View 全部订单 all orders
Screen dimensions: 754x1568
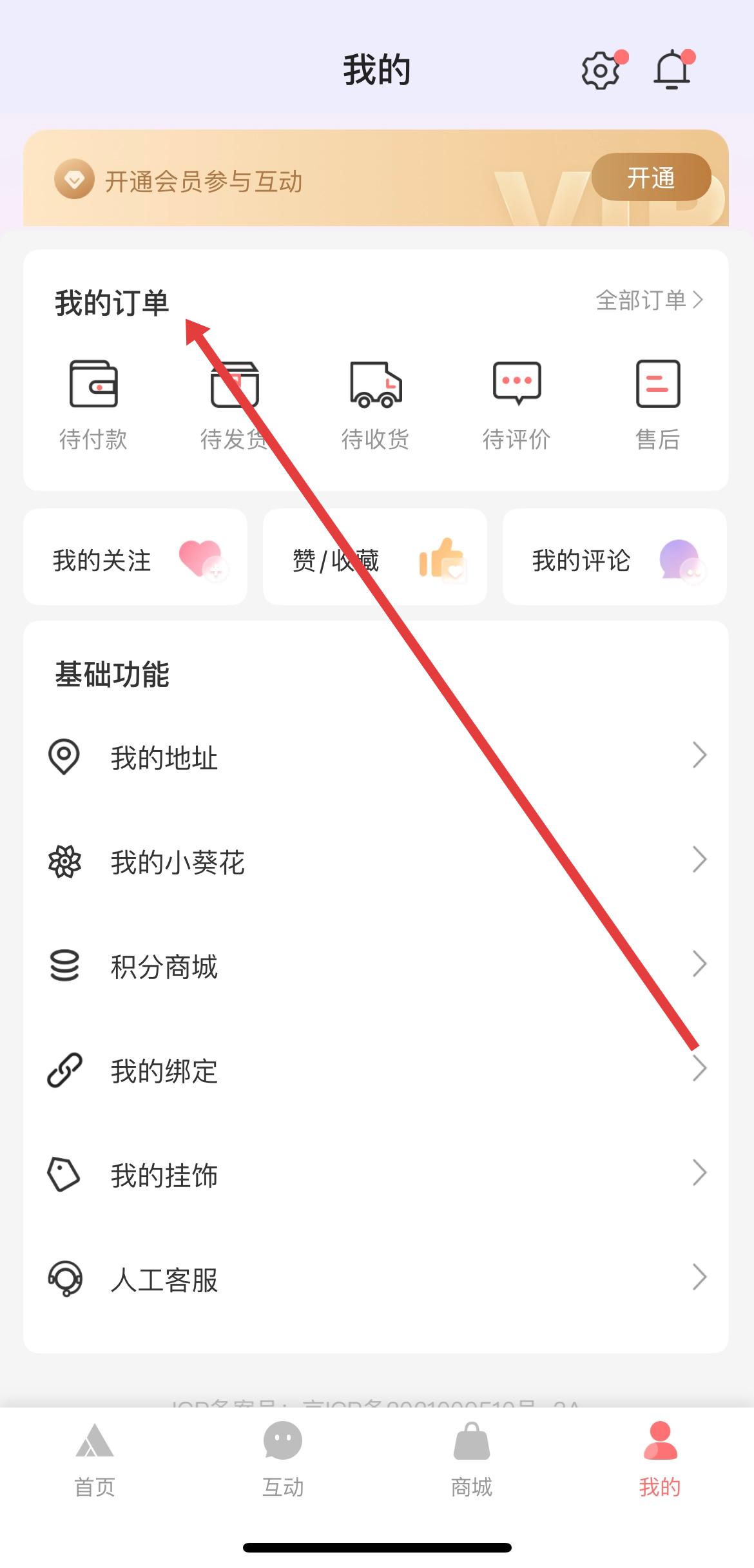coord(648,300)
